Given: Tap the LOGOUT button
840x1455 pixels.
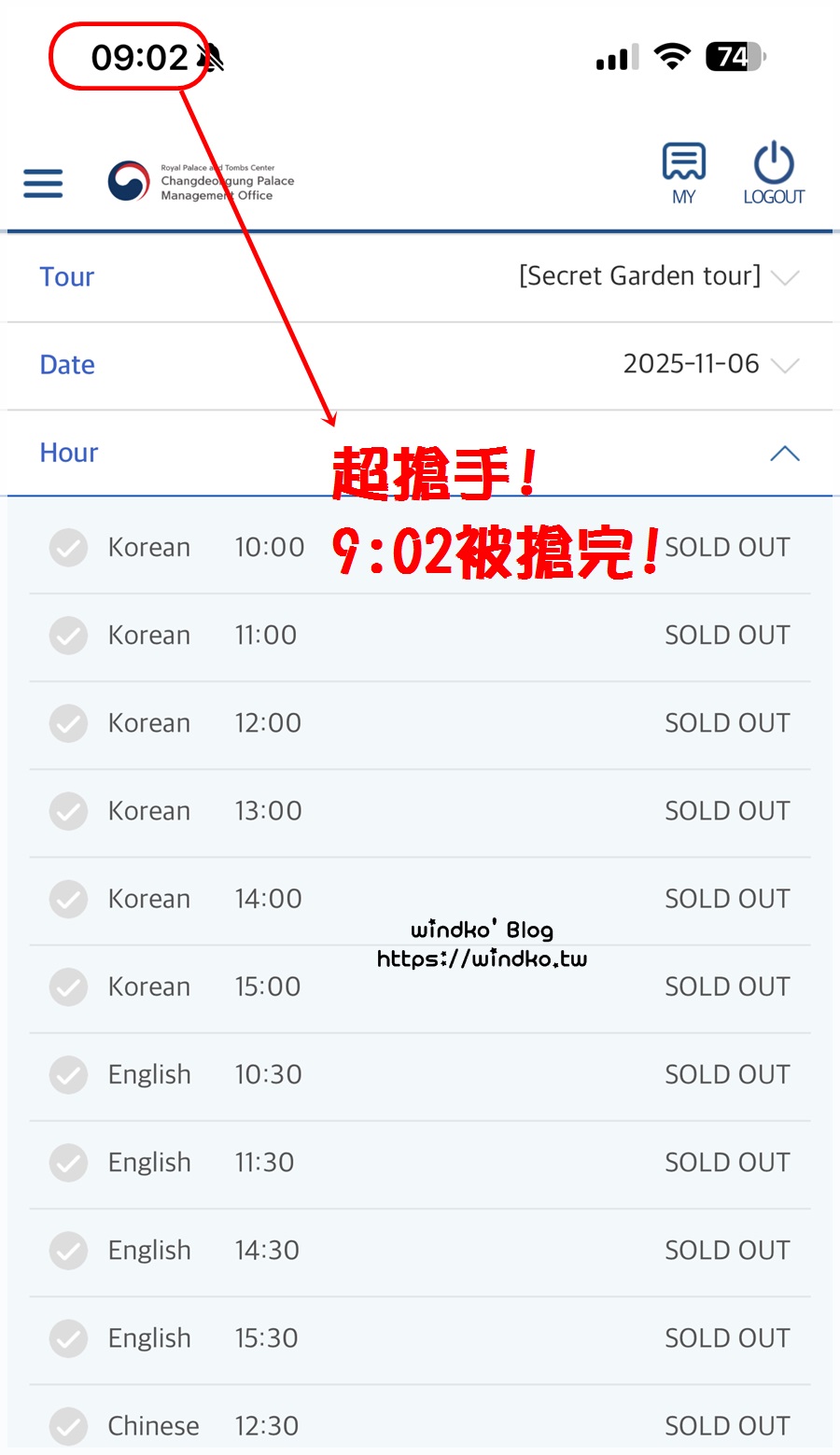Looking at the screenshot, I should point(774,174).
